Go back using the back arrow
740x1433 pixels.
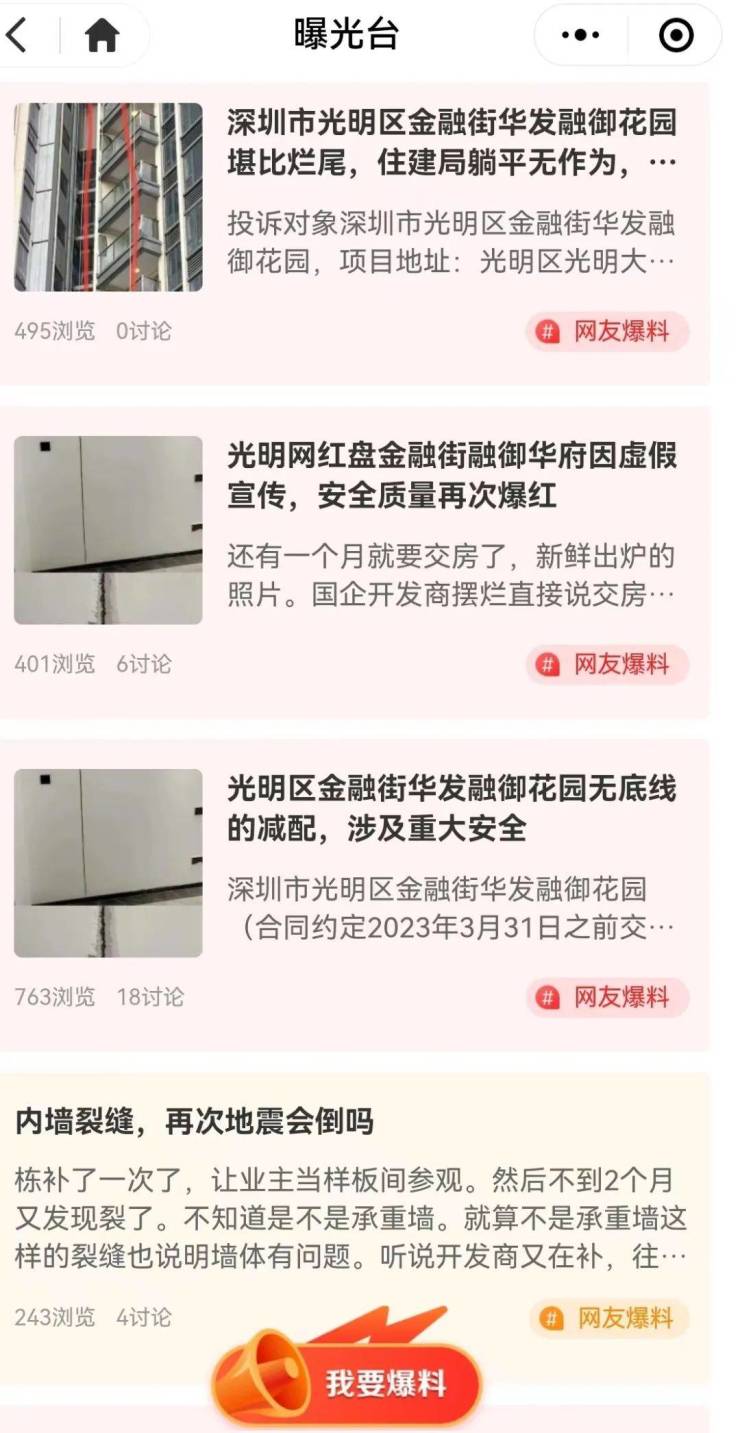coord(18,36)
